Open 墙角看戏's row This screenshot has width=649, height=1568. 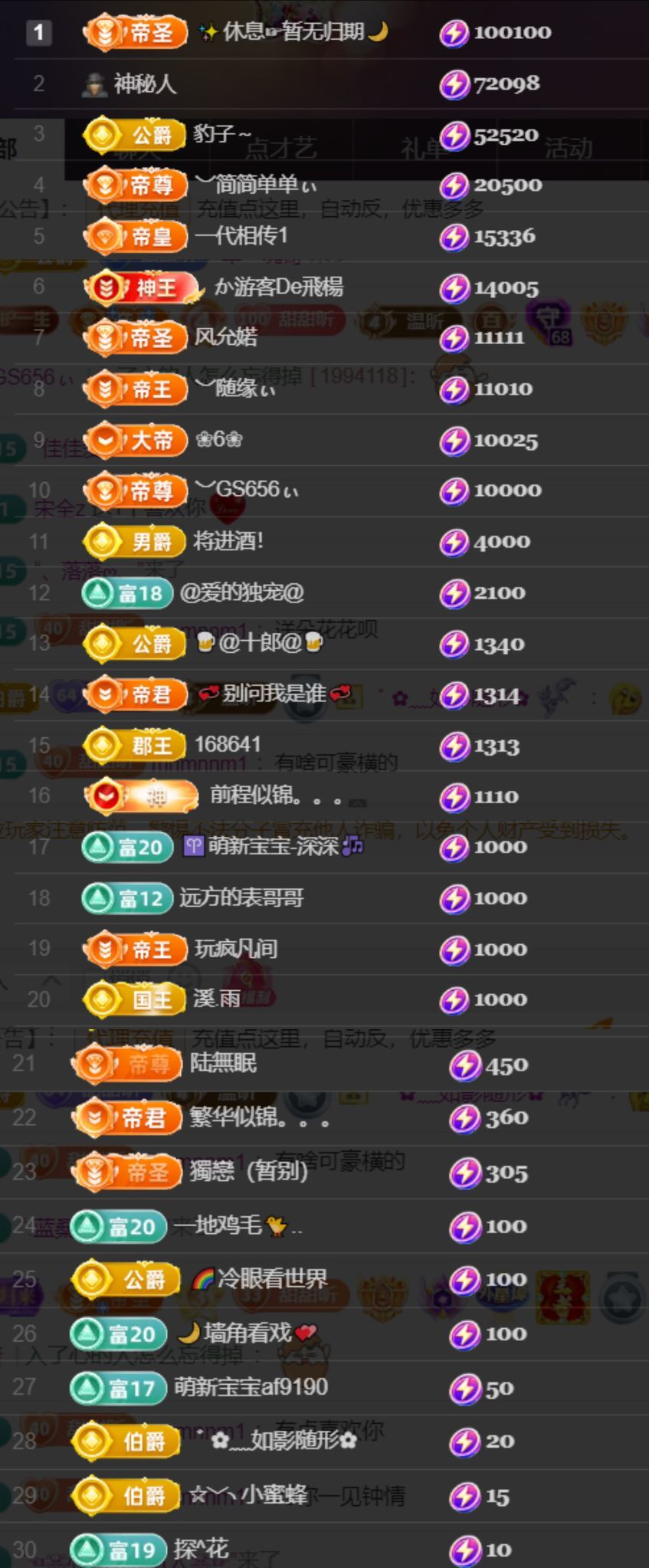point(247,1333)
